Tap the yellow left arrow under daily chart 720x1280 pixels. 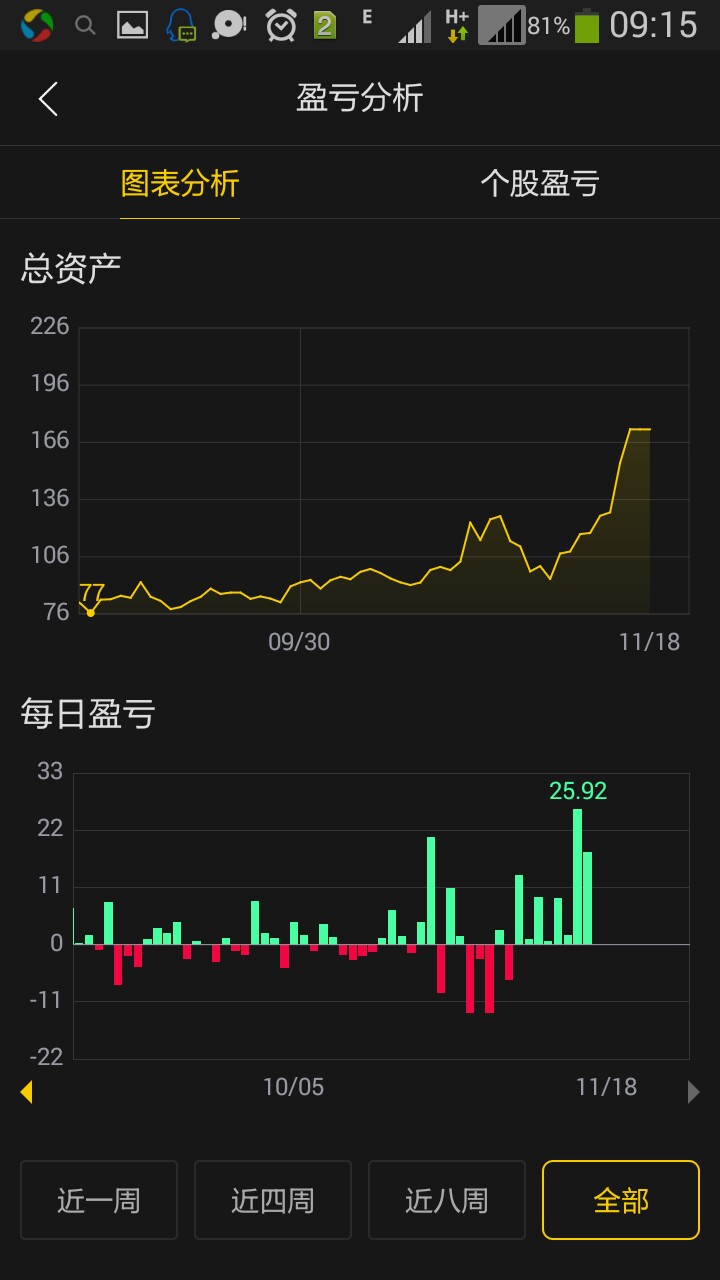pyautogui.click(x=26, y=1092)
